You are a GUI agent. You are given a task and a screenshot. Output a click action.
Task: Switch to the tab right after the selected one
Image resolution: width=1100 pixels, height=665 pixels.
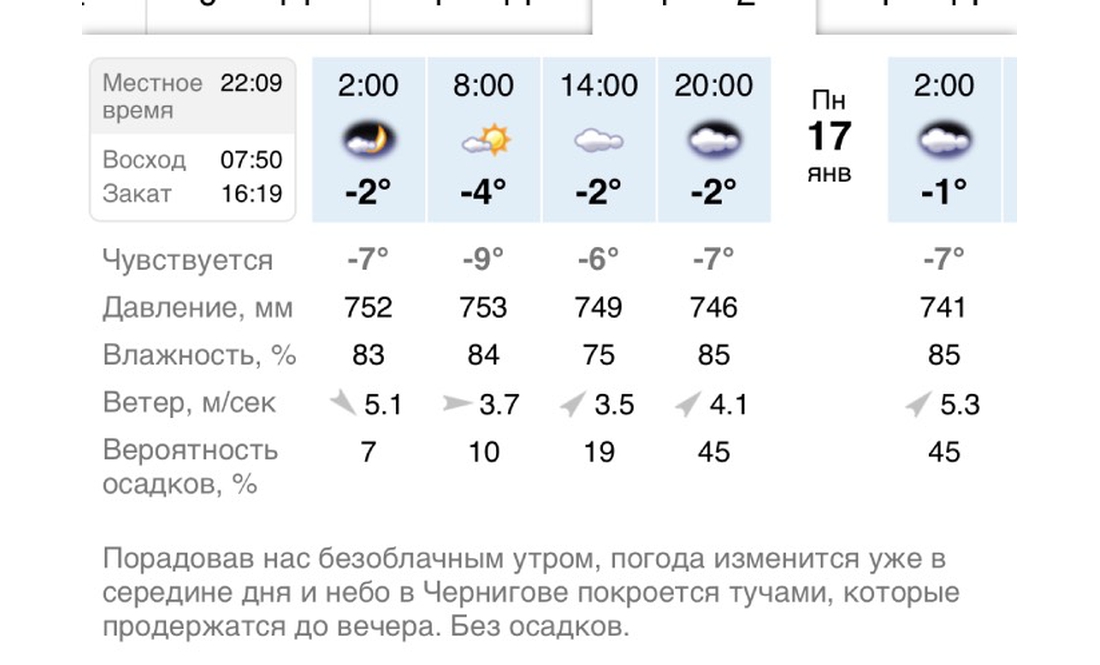pos(915,14)
